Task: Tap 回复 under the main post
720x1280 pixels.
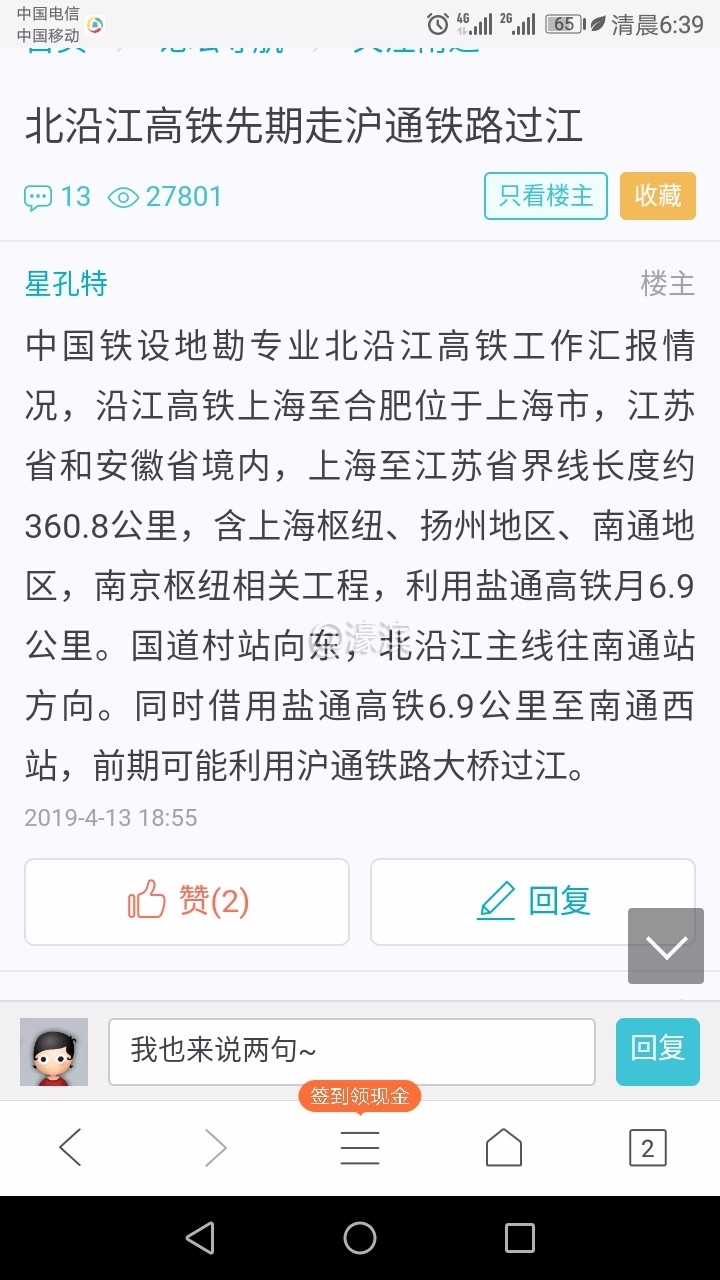Action: [533, 901]
